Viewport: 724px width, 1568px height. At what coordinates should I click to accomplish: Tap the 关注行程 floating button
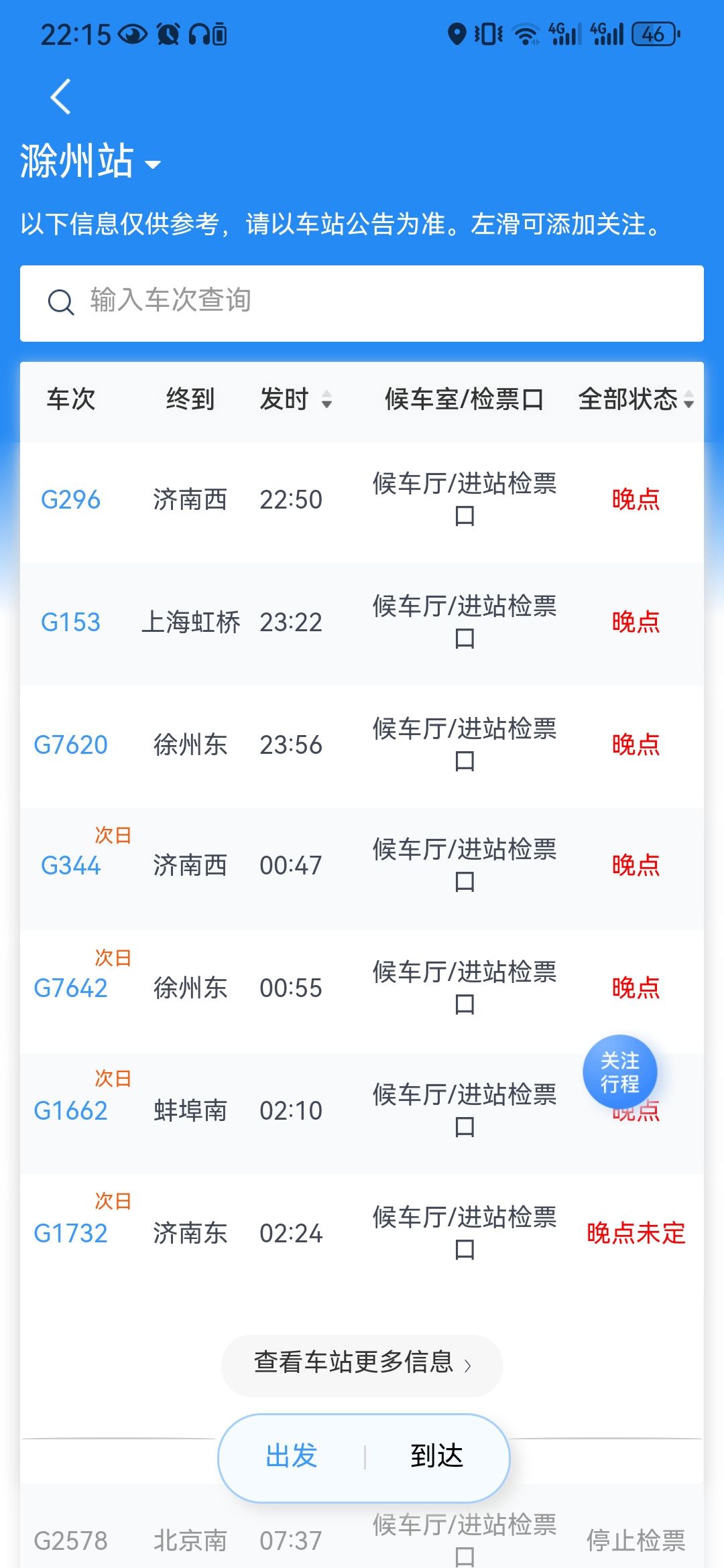click(x=620, y=1072)
